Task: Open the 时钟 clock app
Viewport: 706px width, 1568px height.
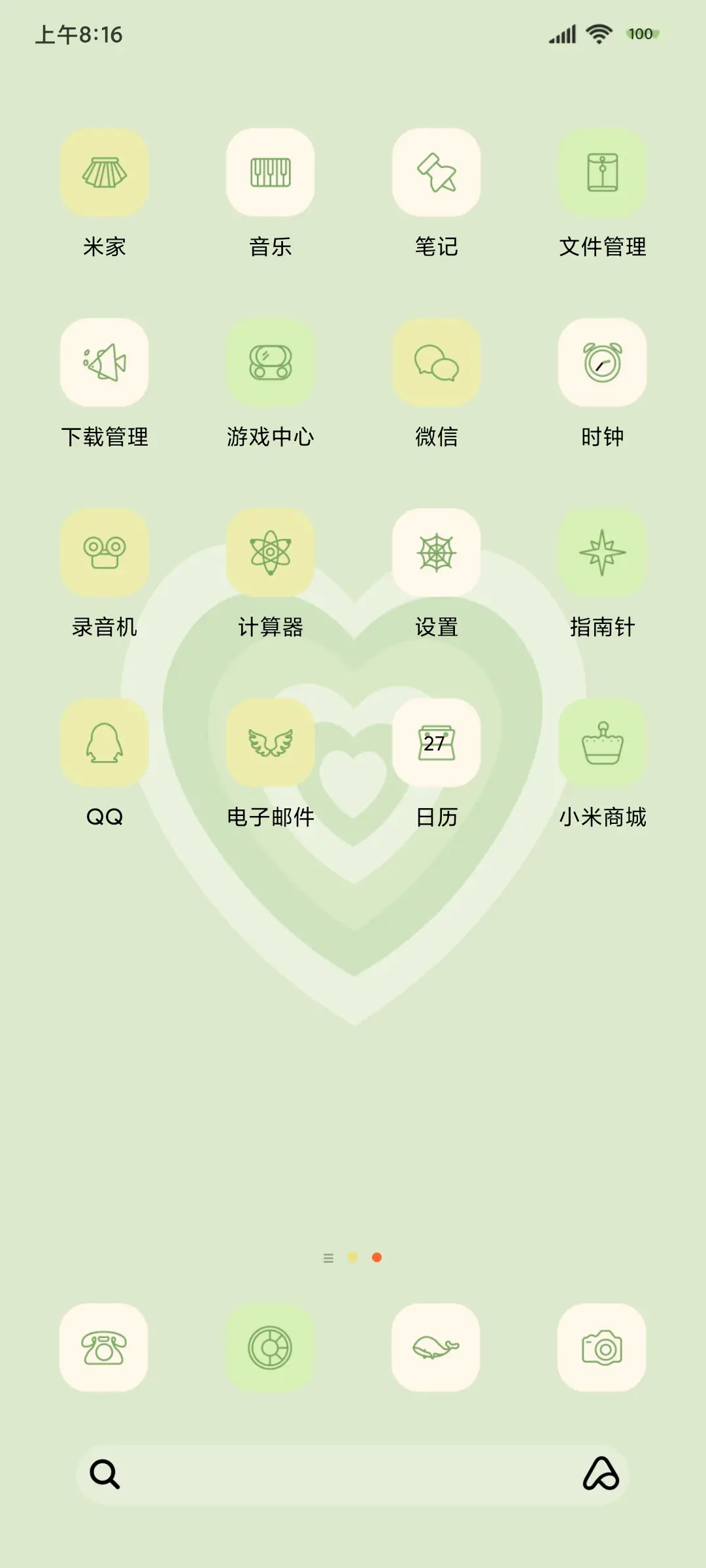Action: tap(603, 364)
